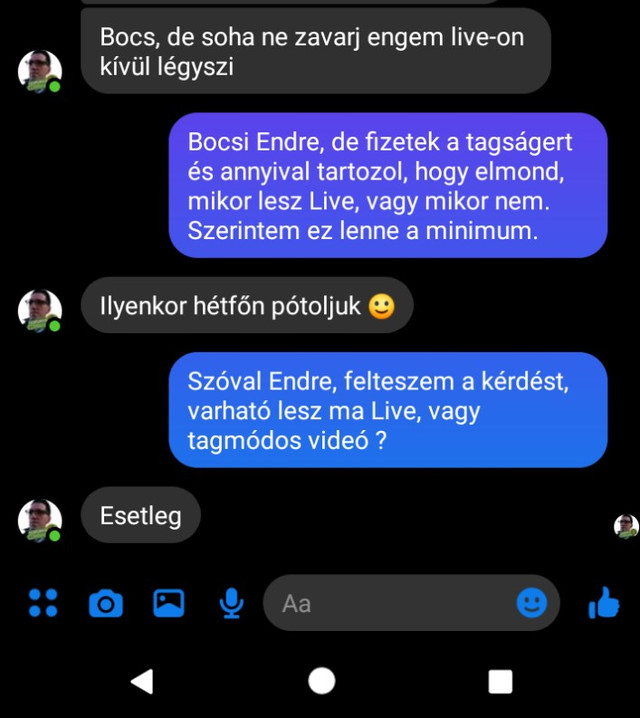Image resolution: width=640 pixels, height=718 pixels.
Task: Open the camera to take a photo
Action: pos(106,603)
